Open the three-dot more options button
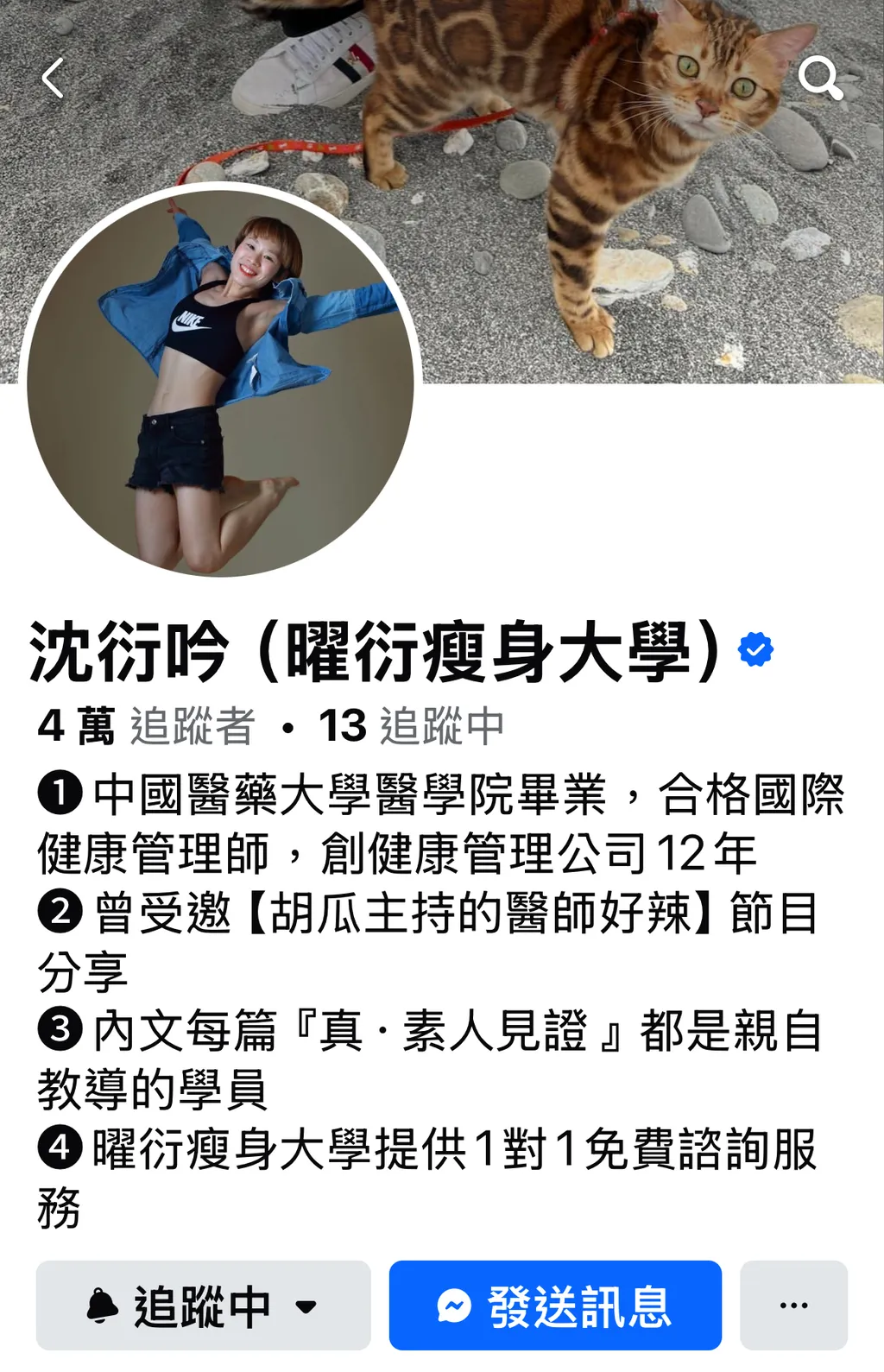884x1372 pixels. tap(793, 1306)
